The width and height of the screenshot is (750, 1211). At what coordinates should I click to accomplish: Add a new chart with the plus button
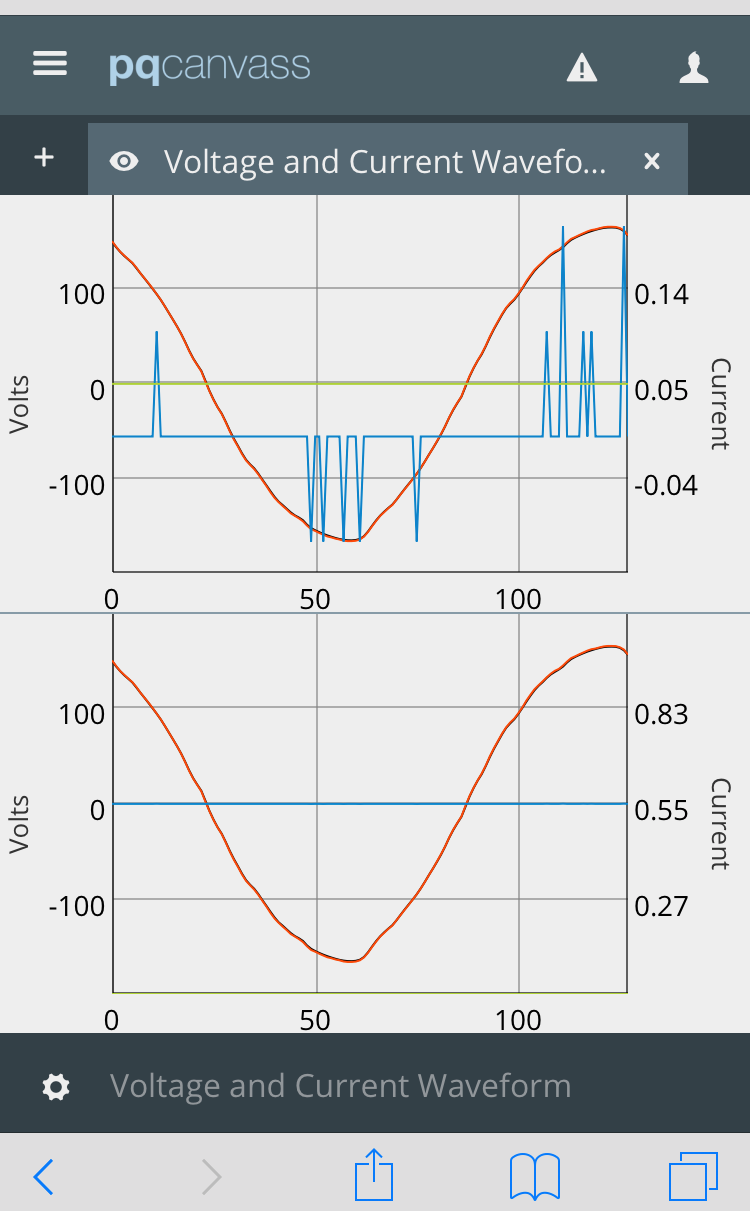tap(43, 157)
